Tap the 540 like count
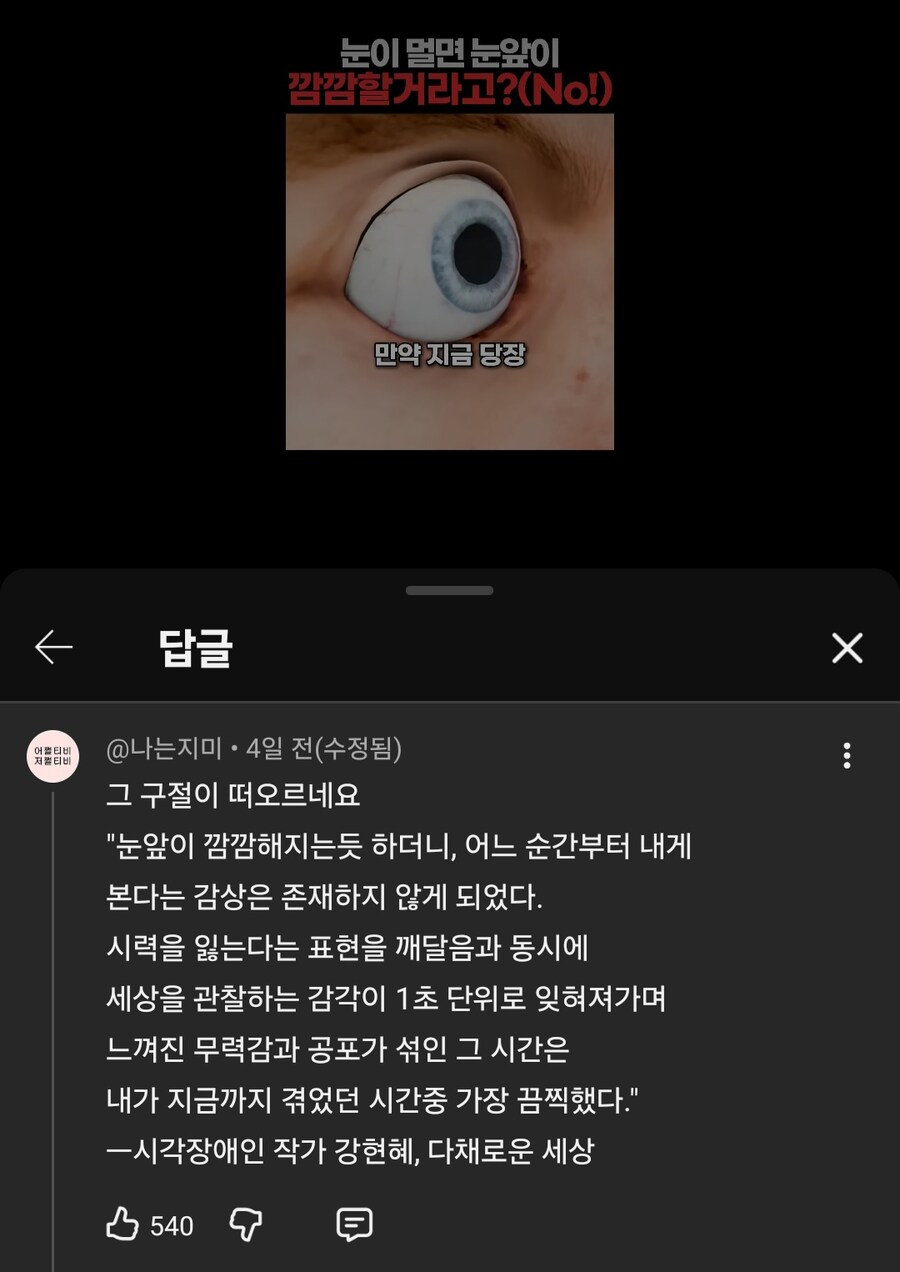 pos(170,1224)
